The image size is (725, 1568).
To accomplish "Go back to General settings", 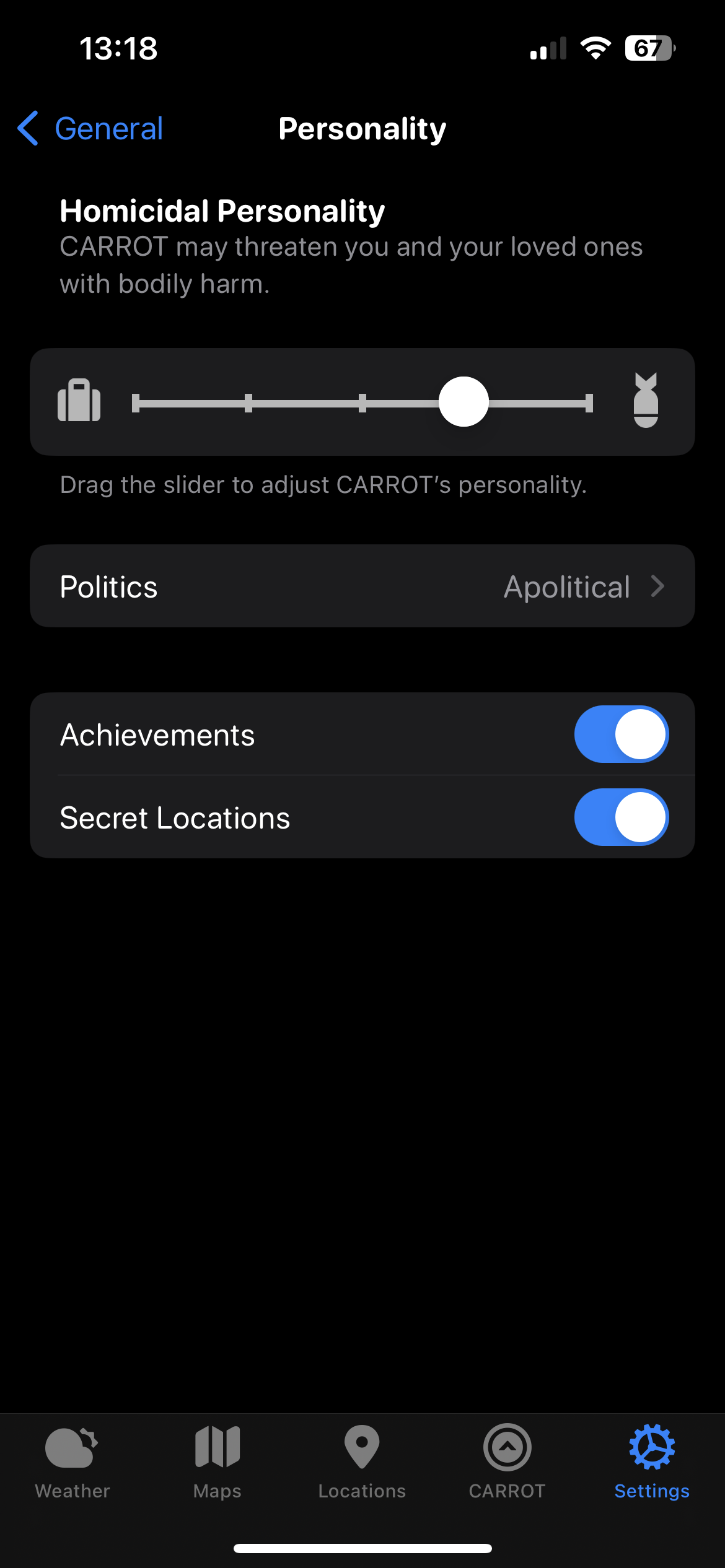I will pyautogui.click(x=90, y=129).
